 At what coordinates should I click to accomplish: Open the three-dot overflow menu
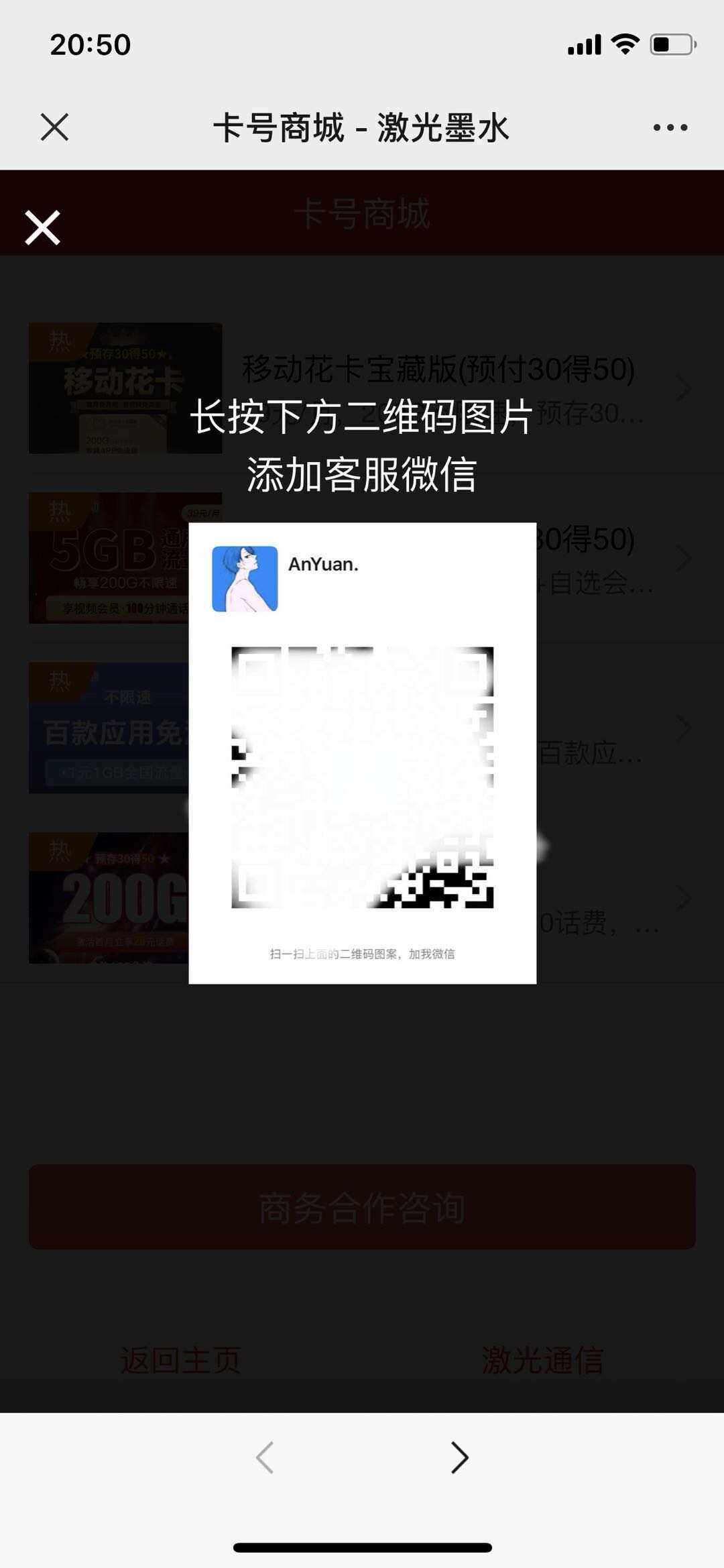[x=670, y=127]
